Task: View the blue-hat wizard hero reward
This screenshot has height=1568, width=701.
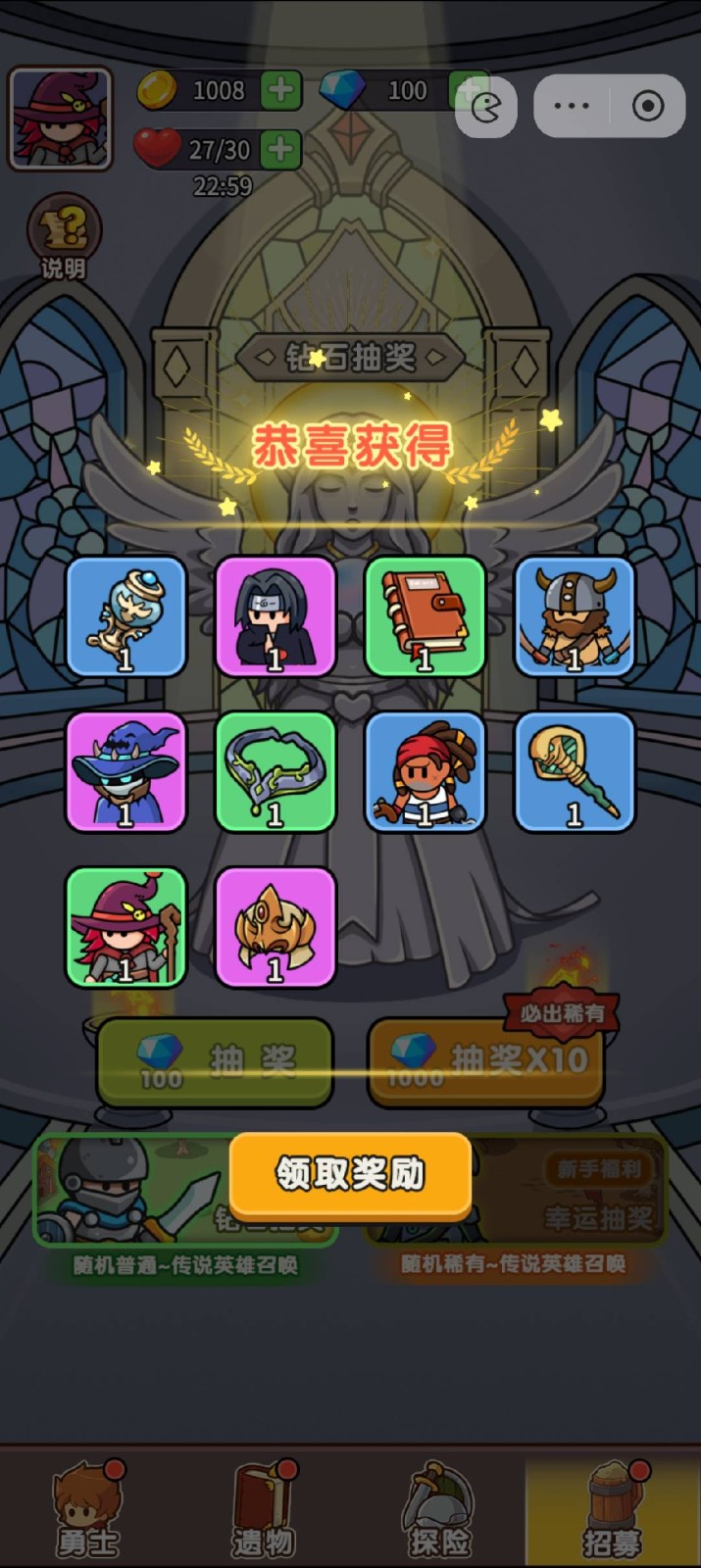Action: tap(125, 772)
